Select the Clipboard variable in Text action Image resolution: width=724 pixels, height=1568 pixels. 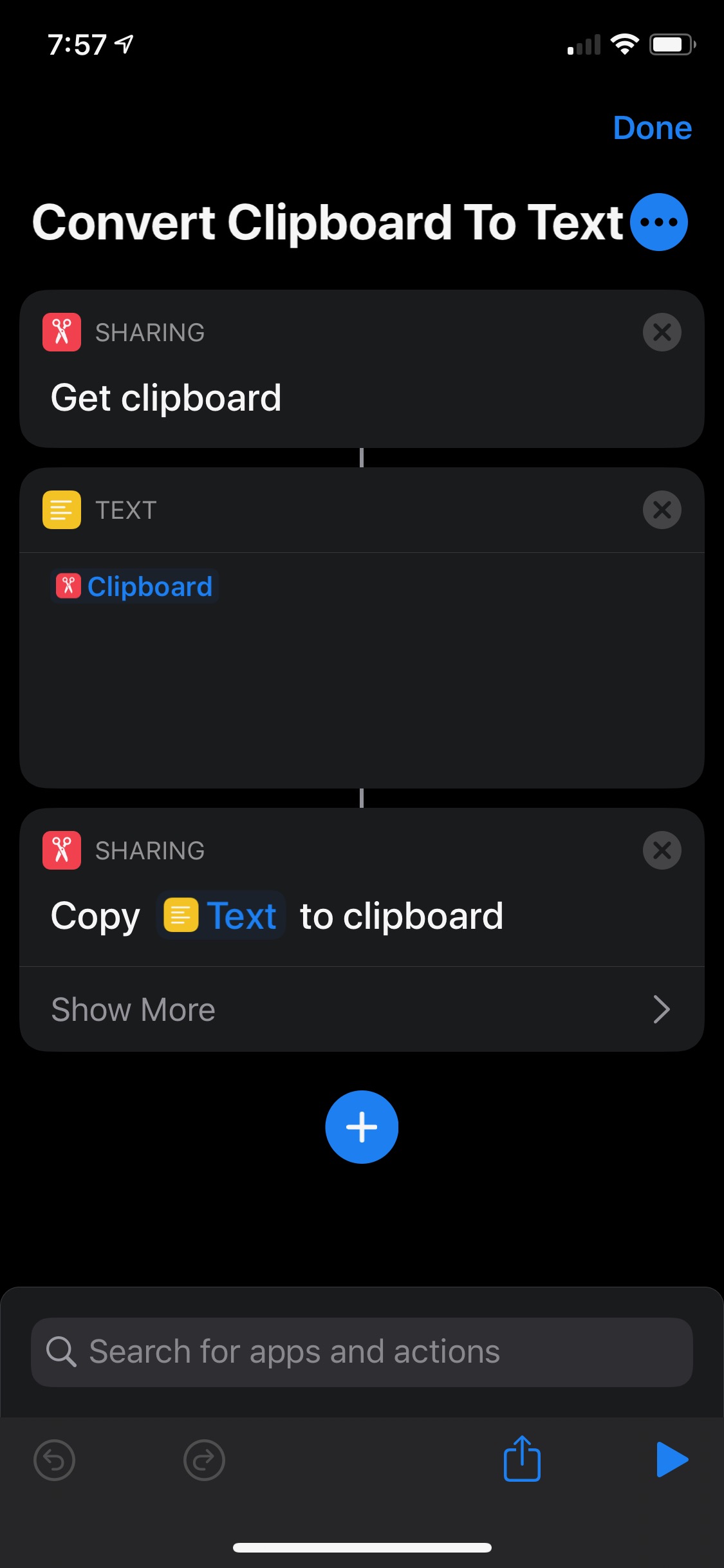point(135,586)
